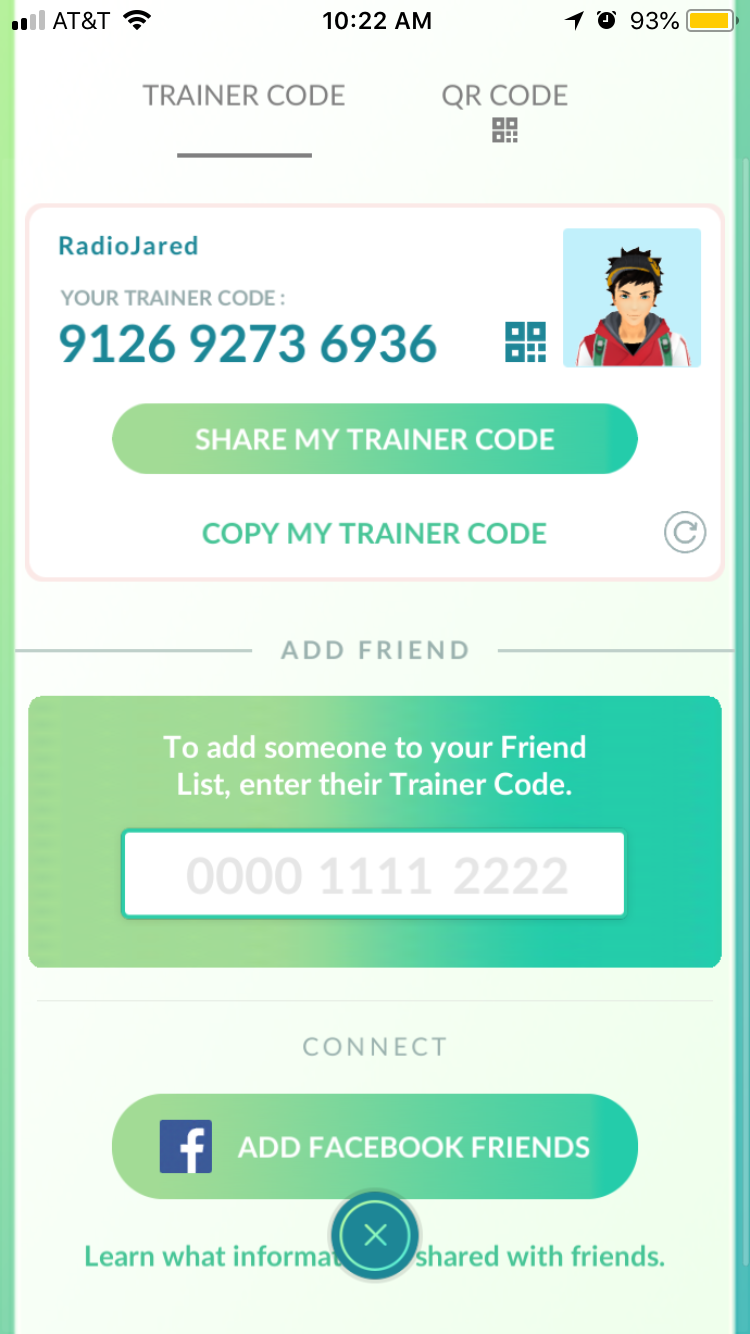Tap the friend Trainer Code input field
Screen dimensions: 750x1334
373,875
